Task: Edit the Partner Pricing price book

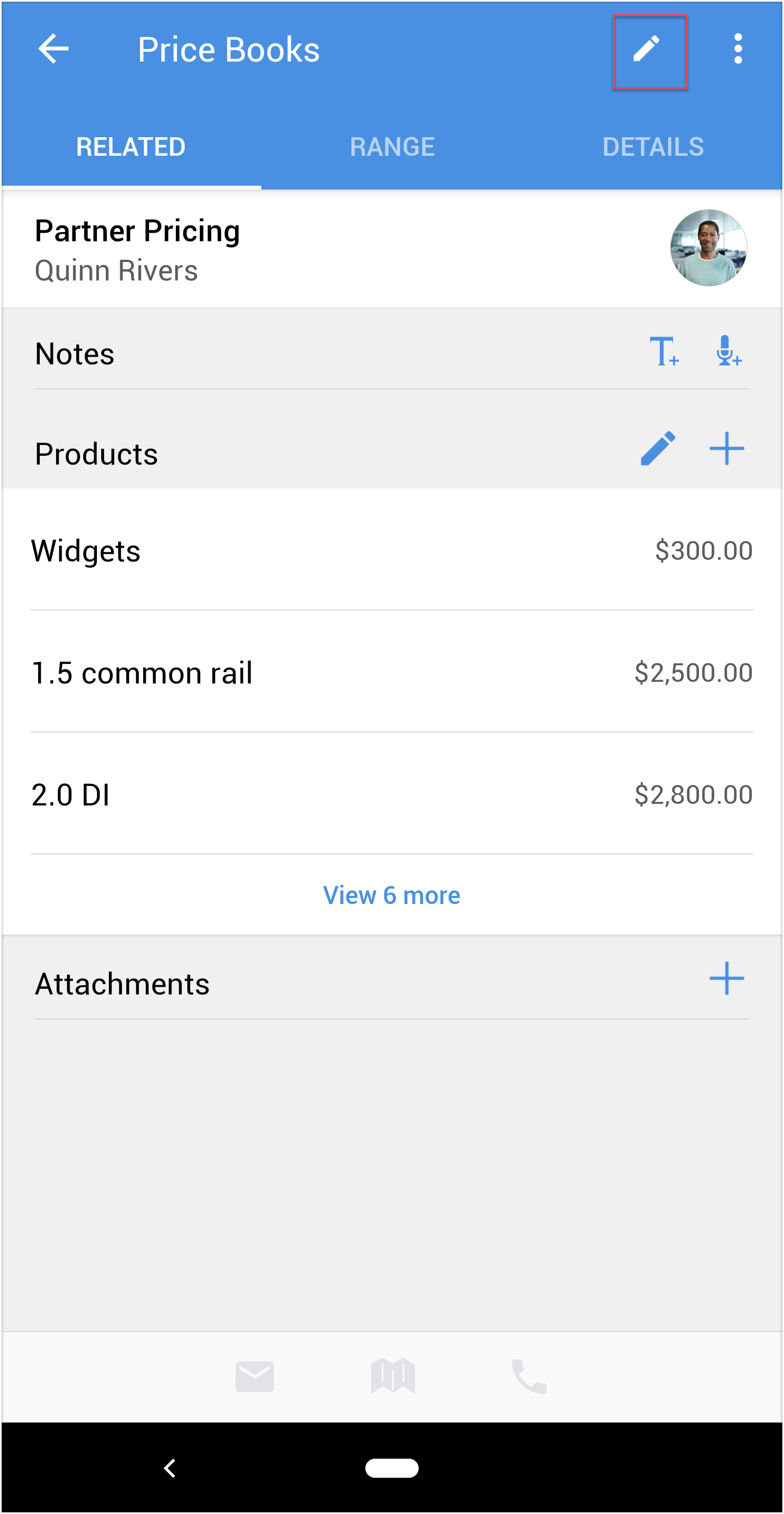Action: 649,51
